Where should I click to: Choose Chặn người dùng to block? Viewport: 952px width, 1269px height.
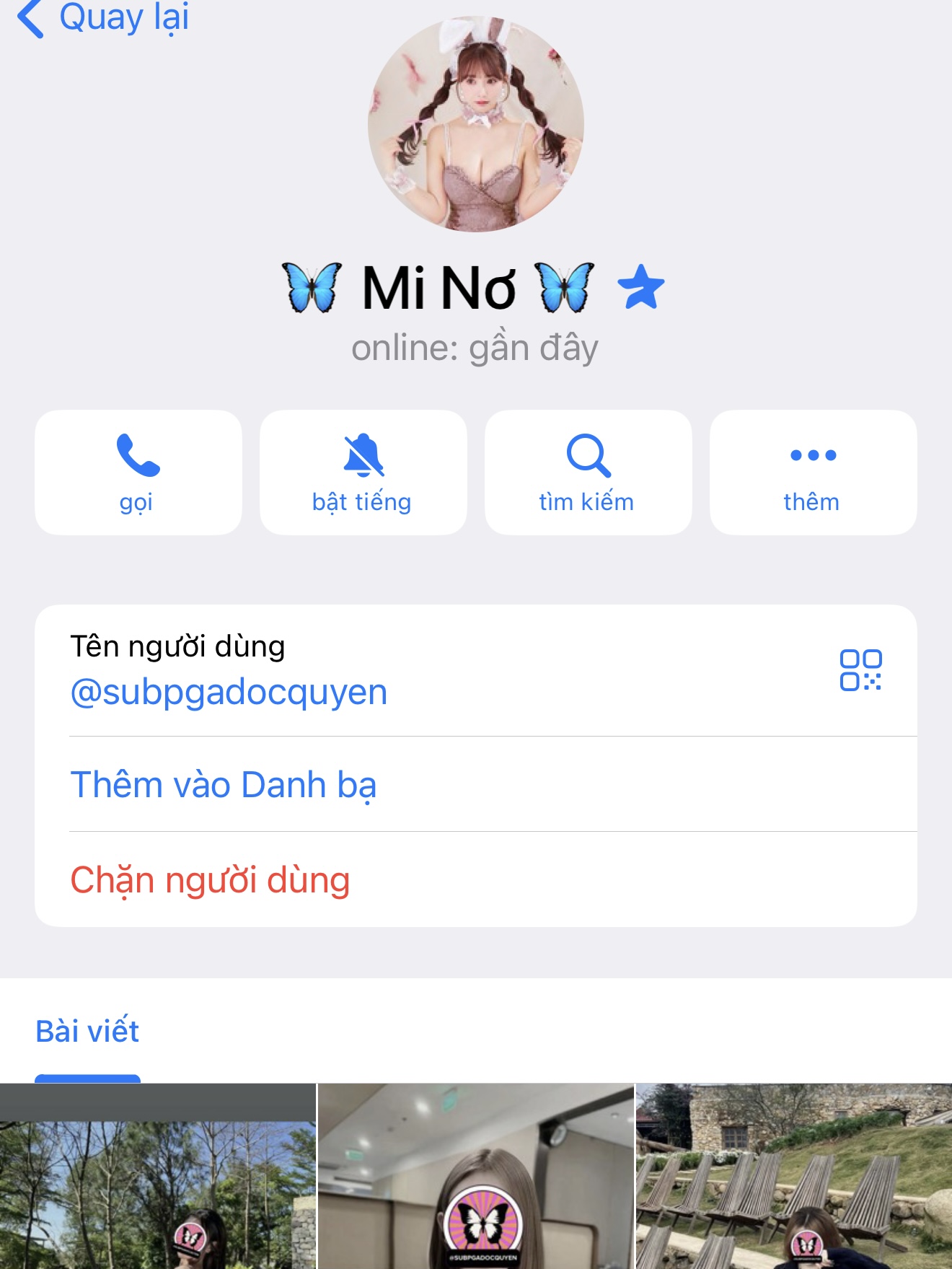[x=210, y=880]
